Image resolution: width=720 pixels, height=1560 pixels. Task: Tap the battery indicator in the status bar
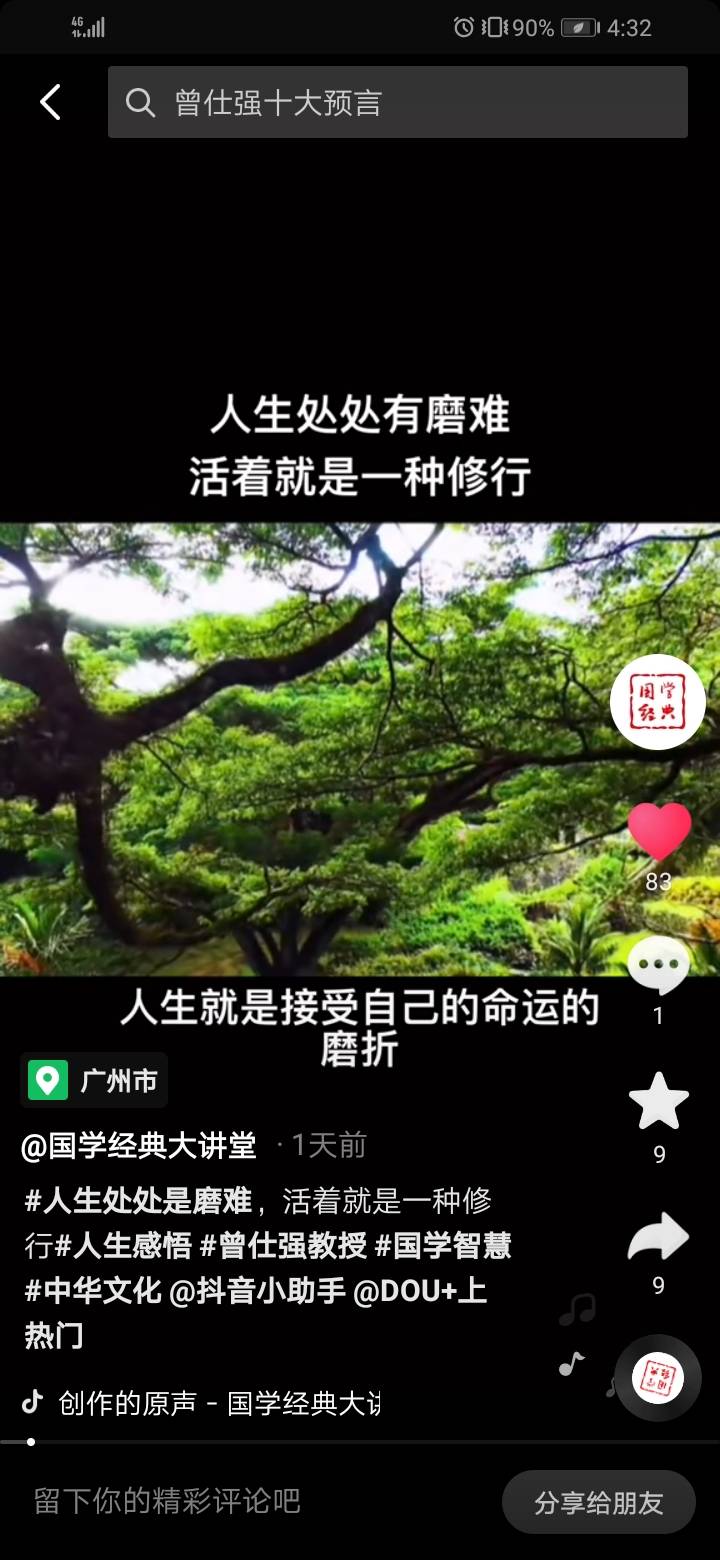pos(578,27)
